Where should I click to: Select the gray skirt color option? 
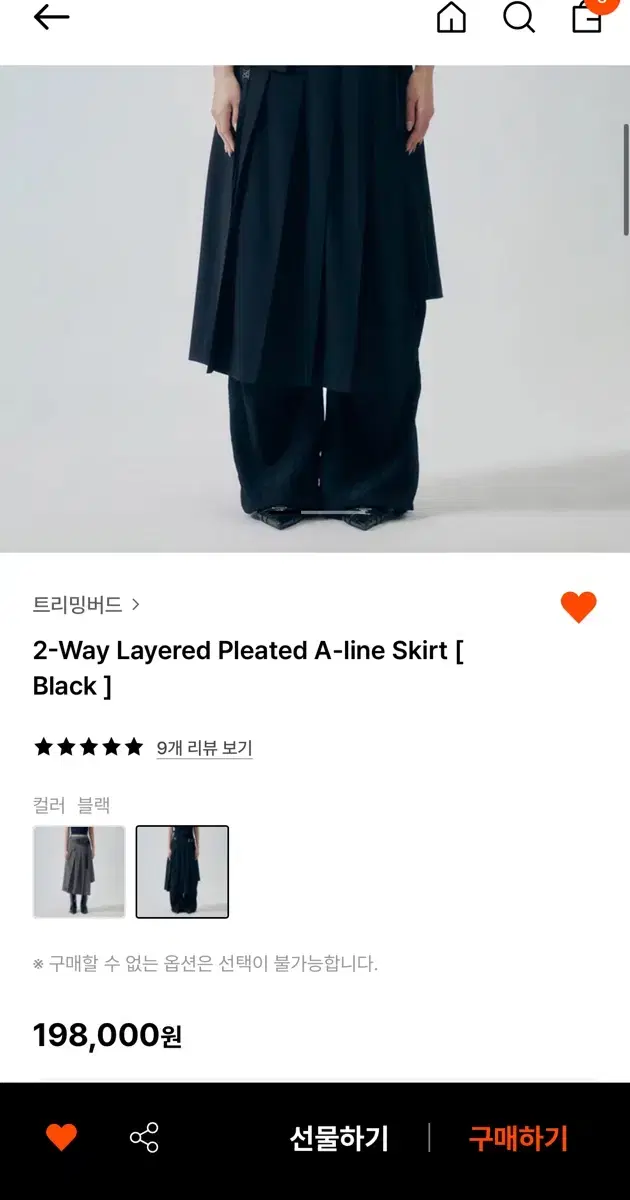[x=79, y=872]
